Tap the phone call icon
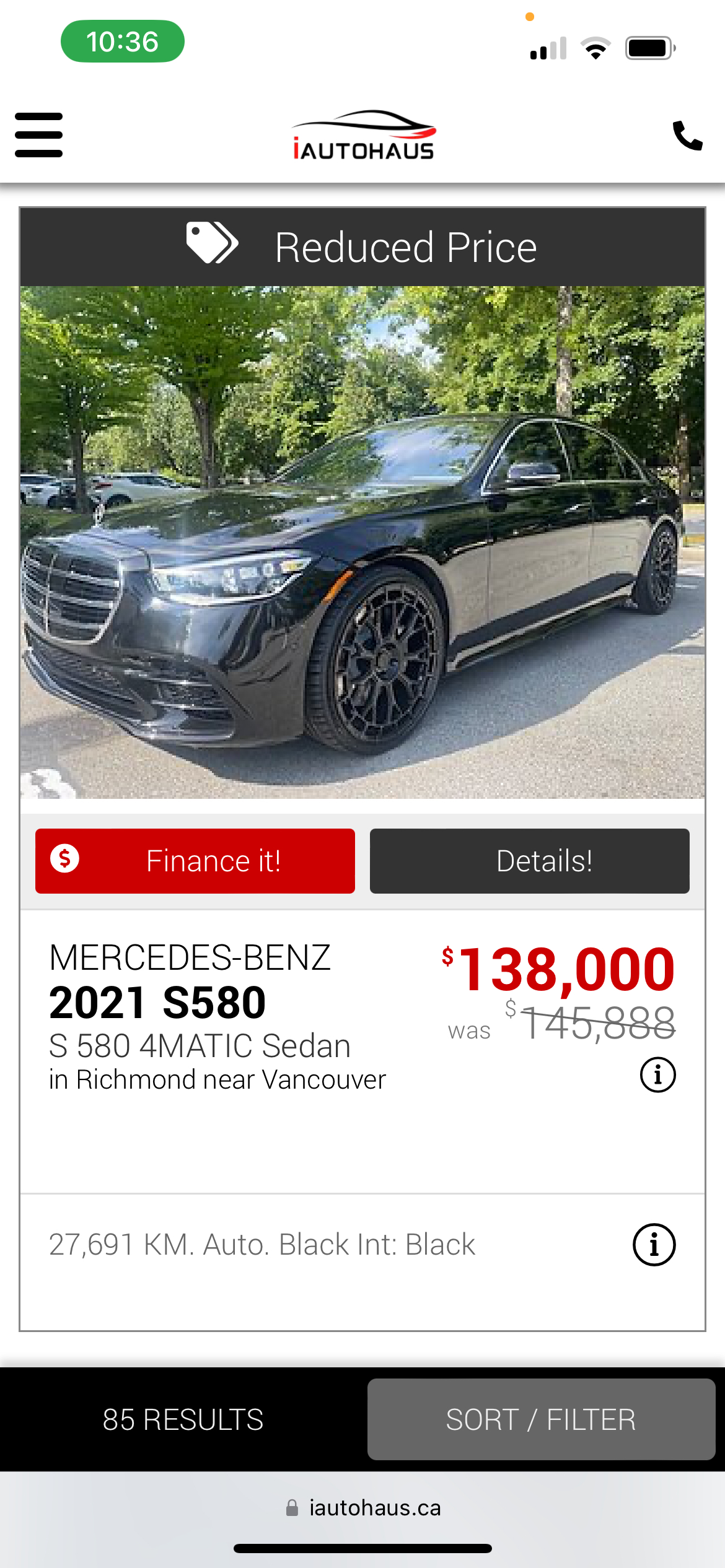 coord(687,136)
